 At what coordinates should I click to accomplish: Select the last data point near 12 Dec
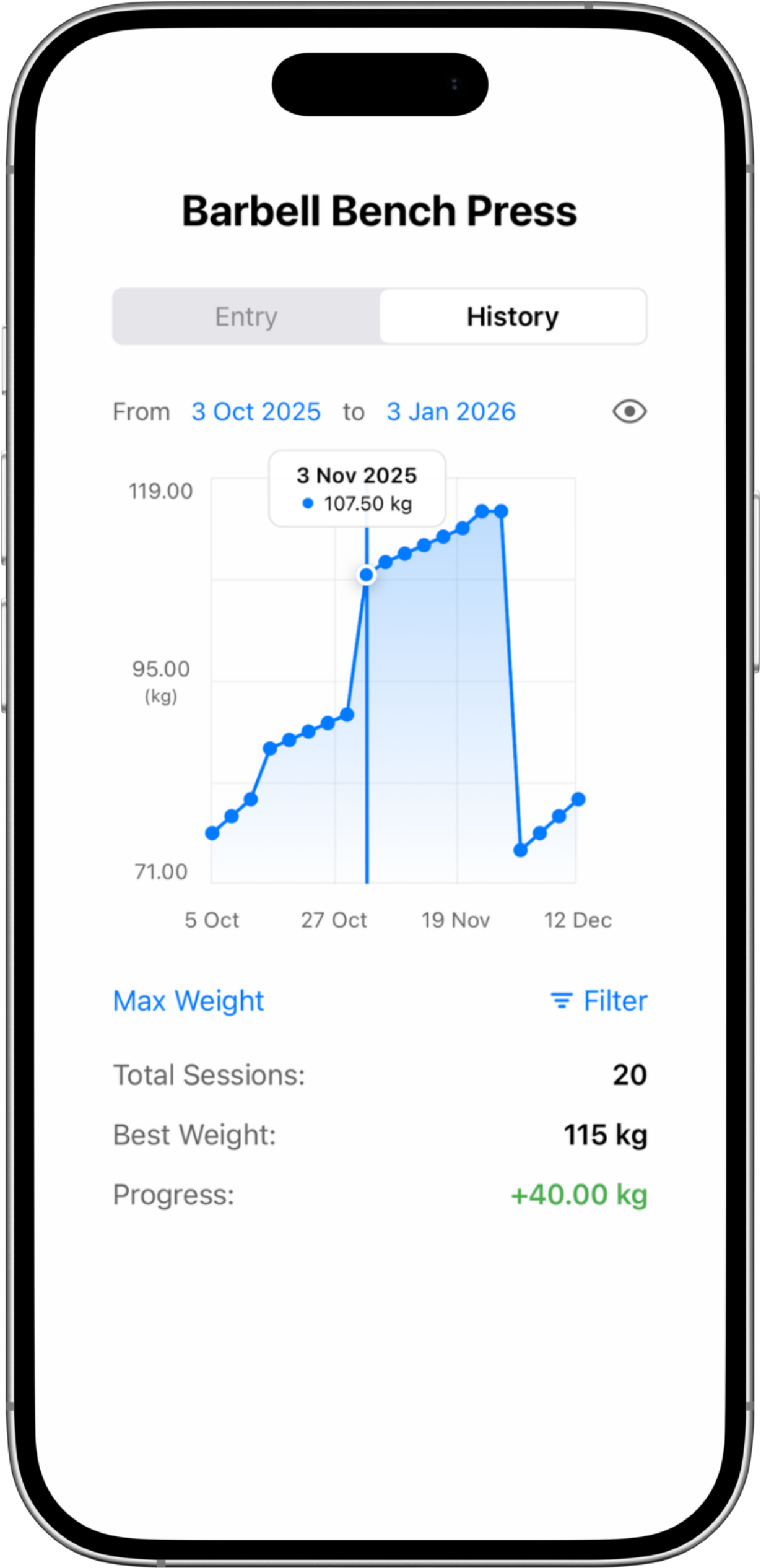pos(578,798)
